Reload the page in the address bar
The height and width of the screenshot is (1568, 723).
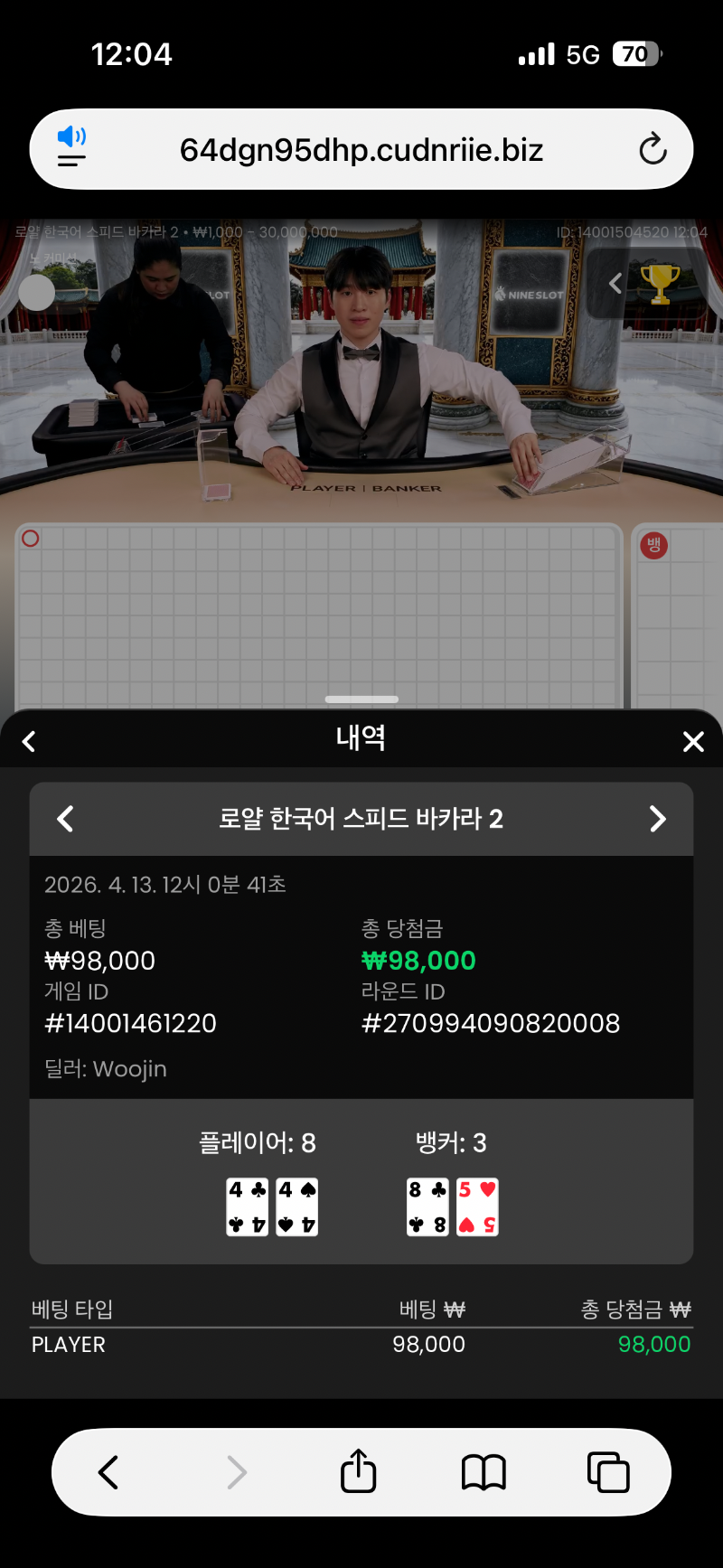point(653,149)
